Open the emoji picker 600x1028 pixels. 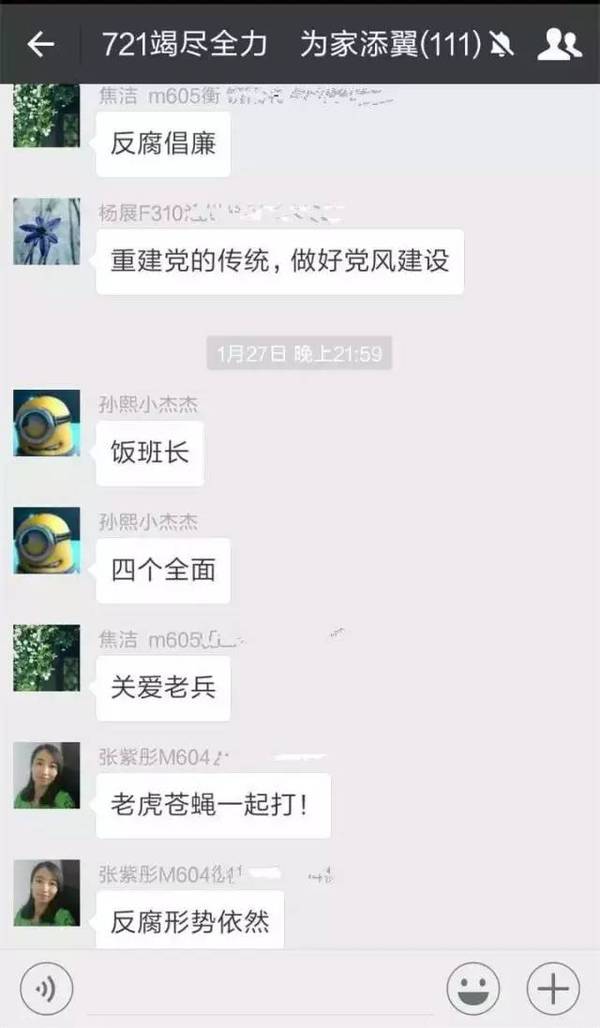tap(473, 988)
